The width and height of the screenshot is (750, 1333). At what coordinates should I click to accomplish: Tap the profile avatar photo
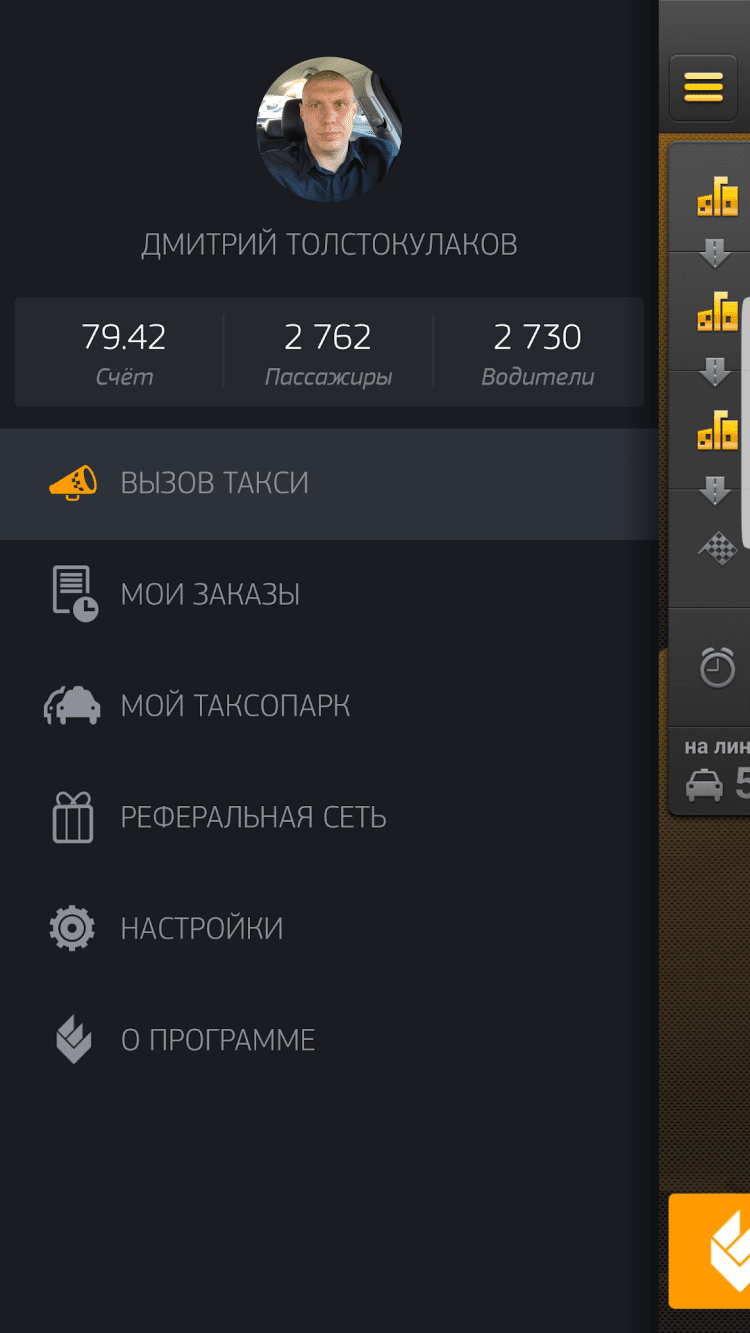329,130
